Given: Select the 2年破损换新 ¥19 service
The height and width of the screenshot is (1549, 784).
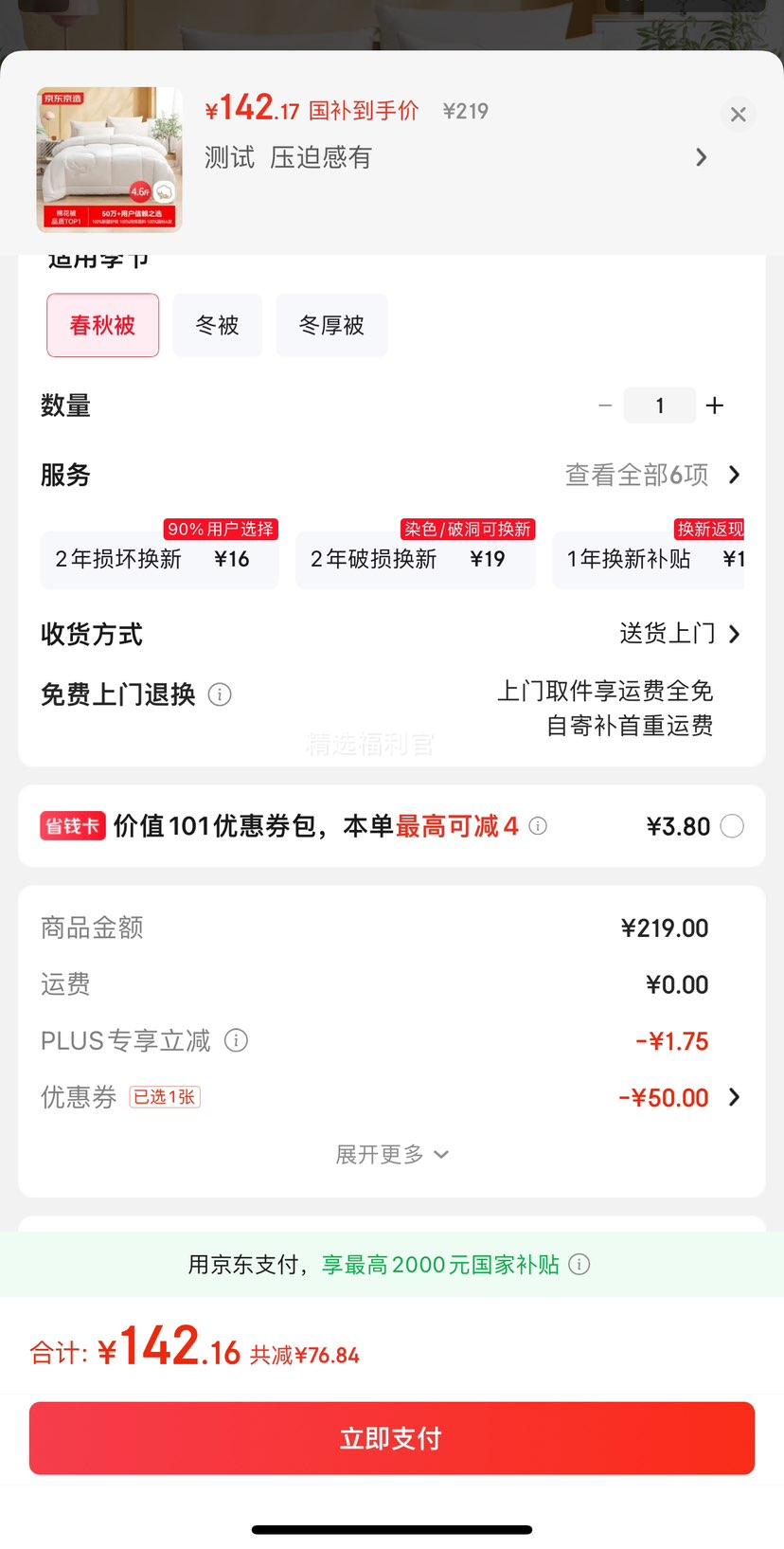Looking at the screenshot, I should pyautogui.click(x=414, y=559).
